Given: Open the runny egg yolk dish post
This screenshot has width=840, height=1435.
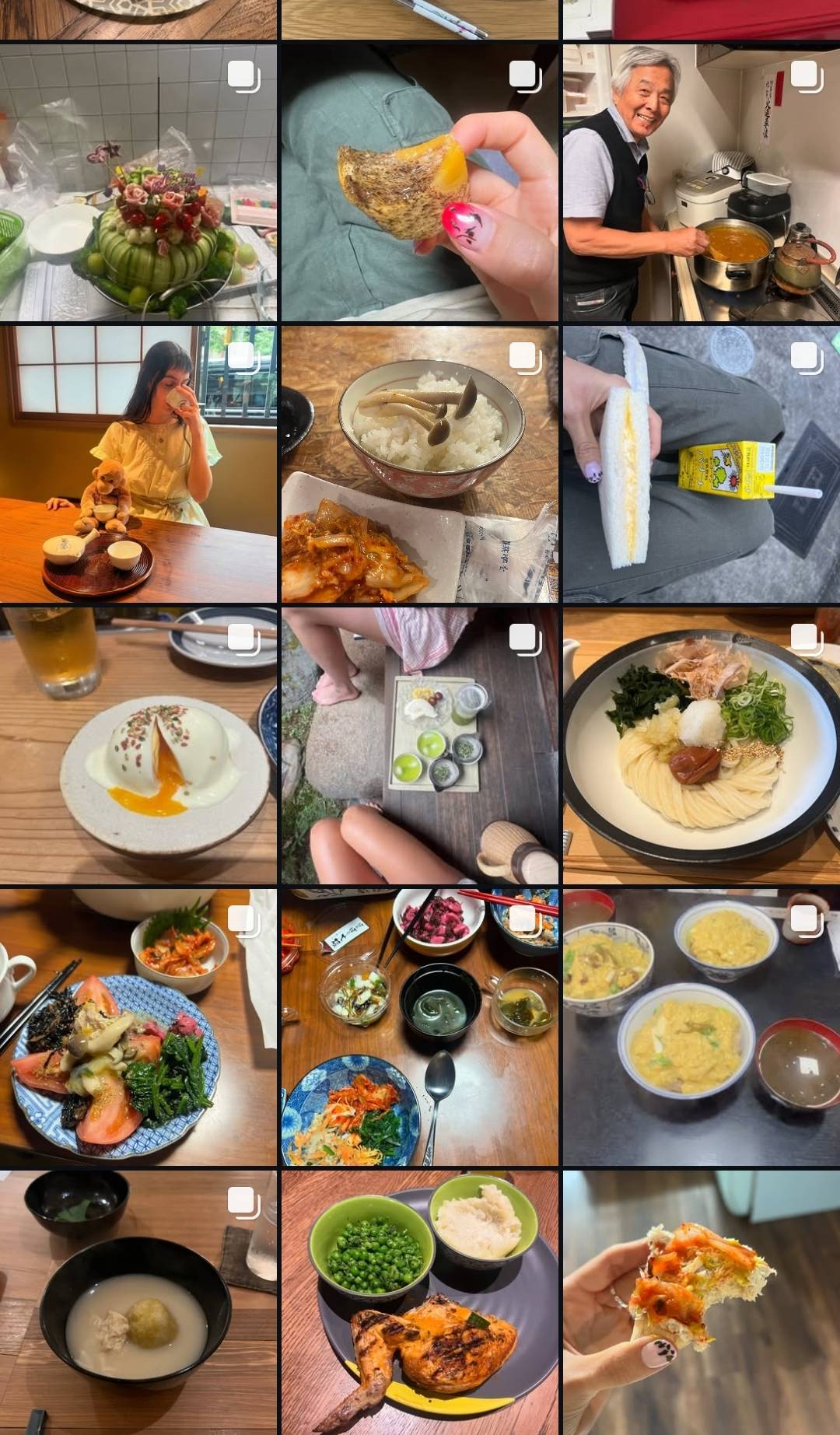Looking at the screenshot, I should (x=138, y=746).
